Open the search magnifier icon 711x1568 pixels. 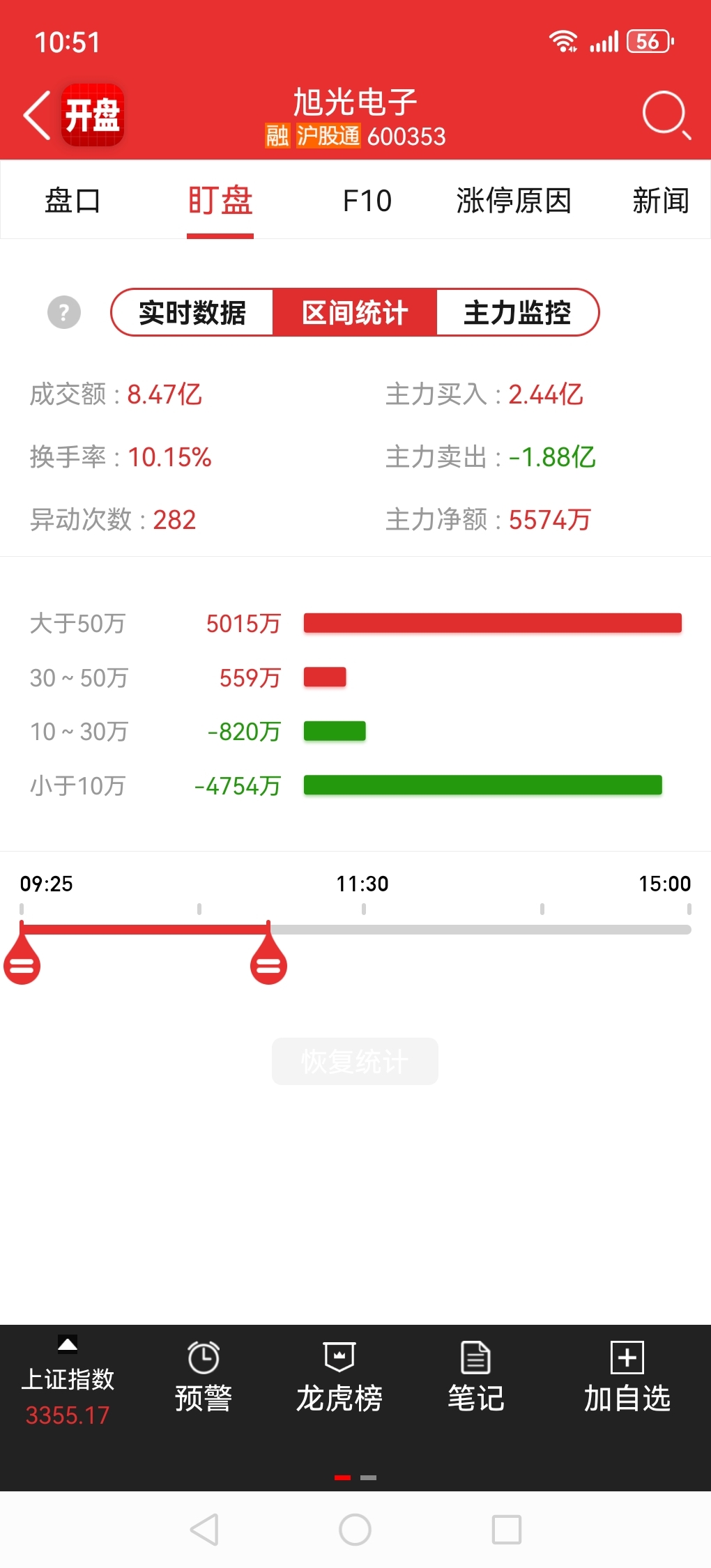pos(666,115)
